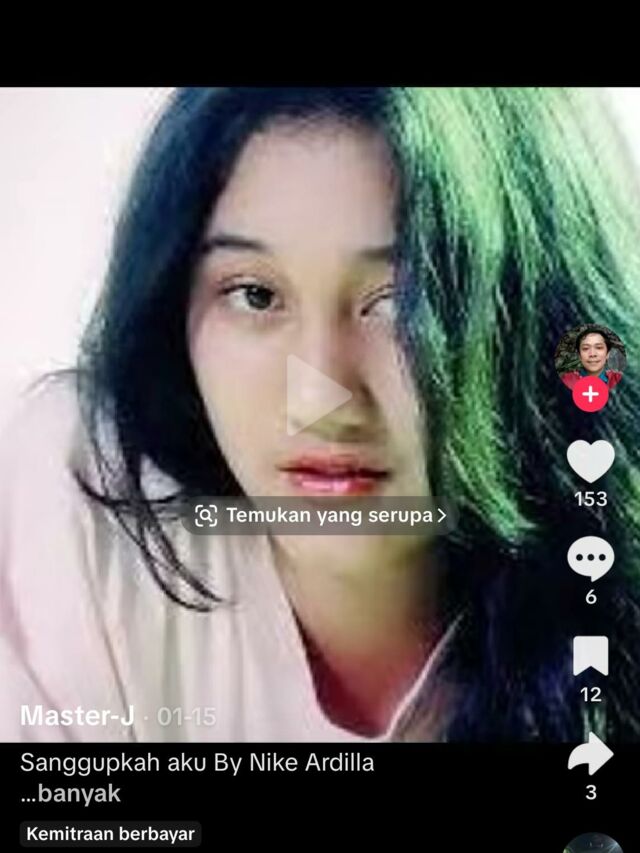
Task: Open Master-J's profile from the username
Action: point(77,716)
